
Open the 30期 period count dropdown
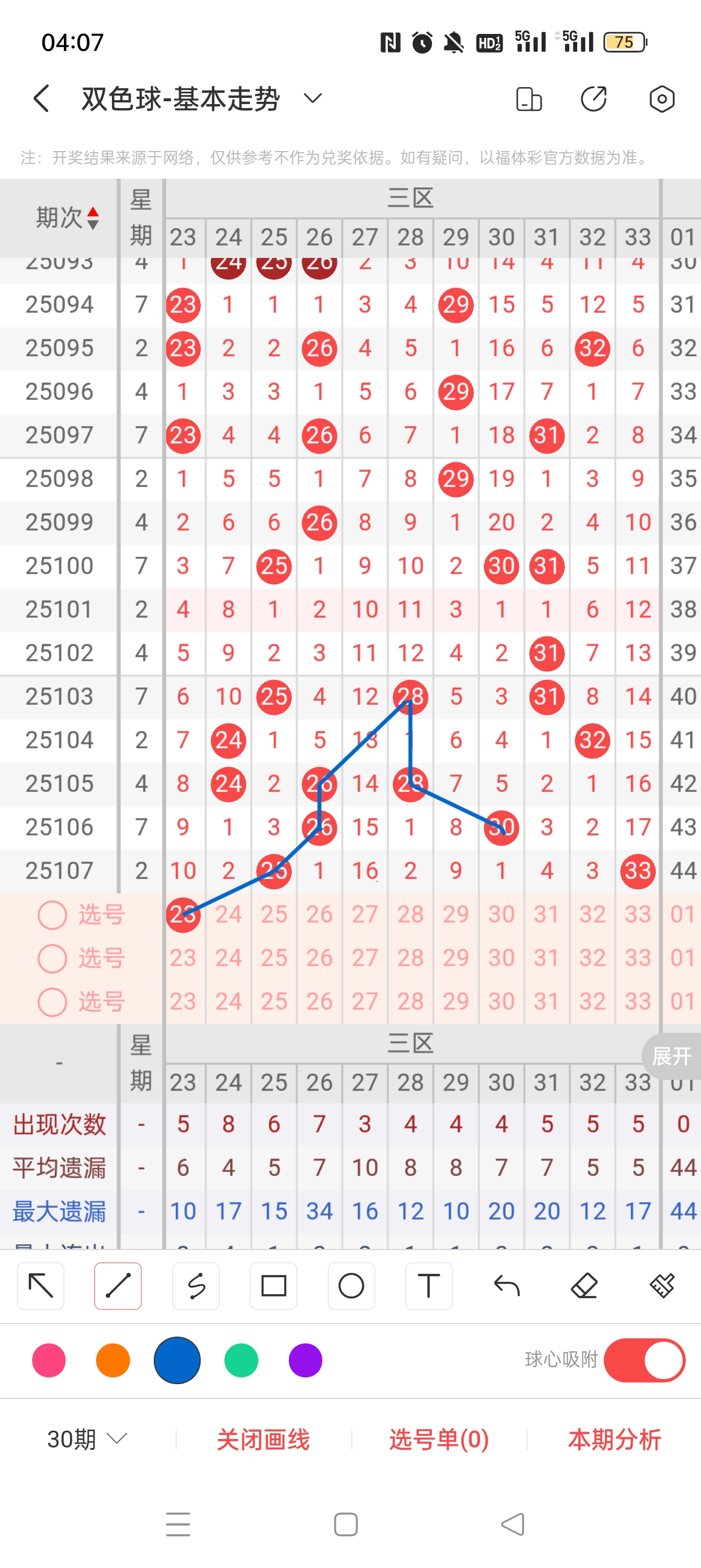(x=87, y=1439)
